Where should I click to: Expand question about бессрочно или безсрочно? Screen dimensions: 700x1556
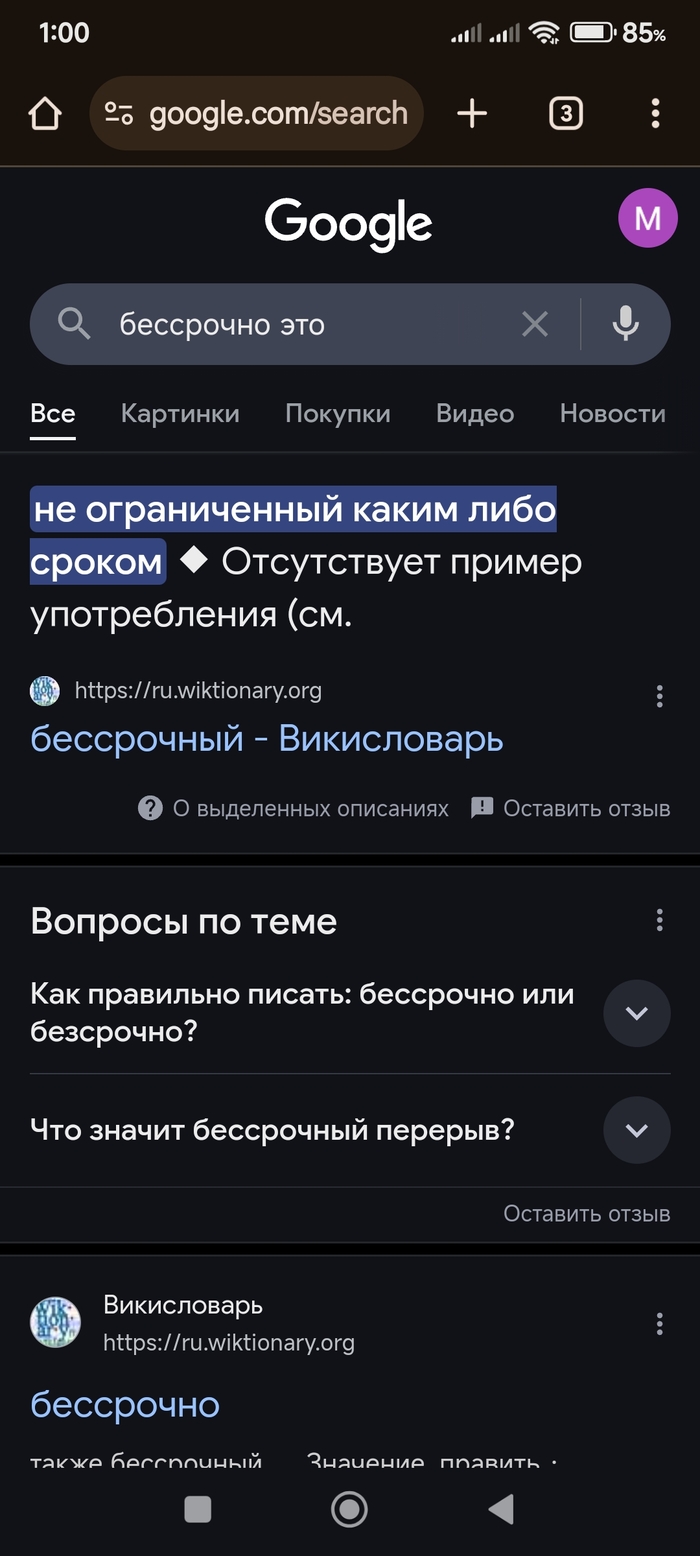tap(637, 1013)
